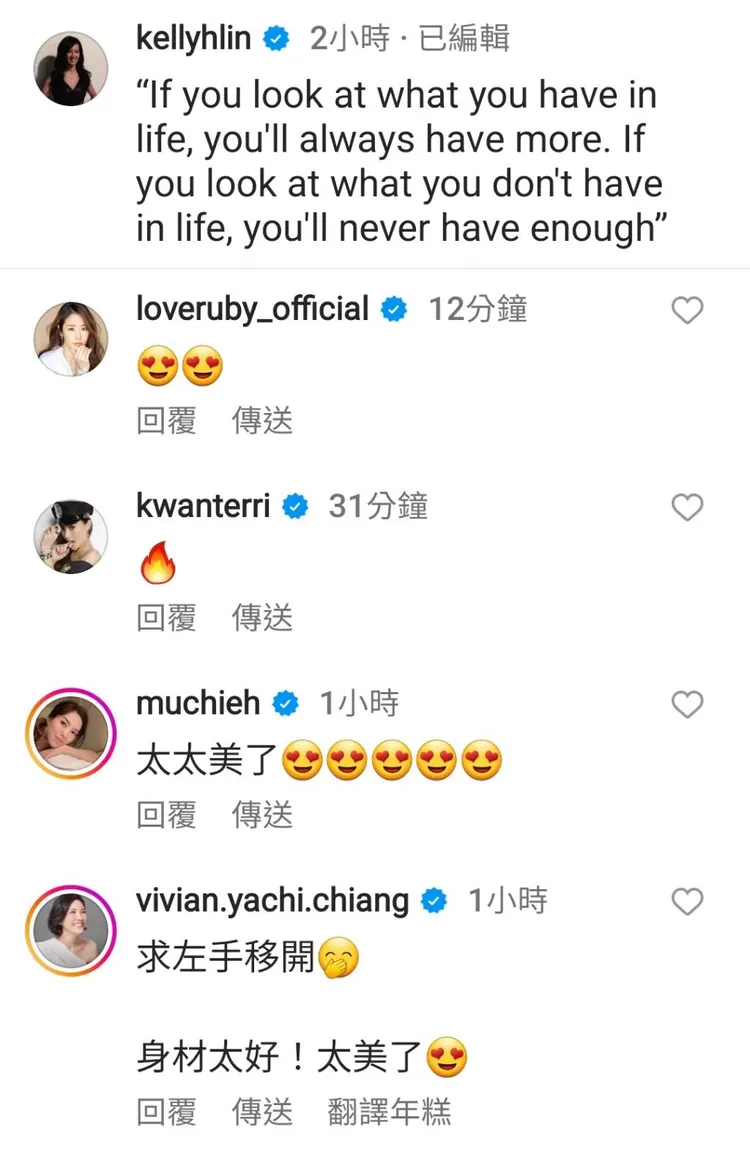Click kwanterri's profile picture
The width and height of the screenshot is (750, 1171).
click(70, 536)
